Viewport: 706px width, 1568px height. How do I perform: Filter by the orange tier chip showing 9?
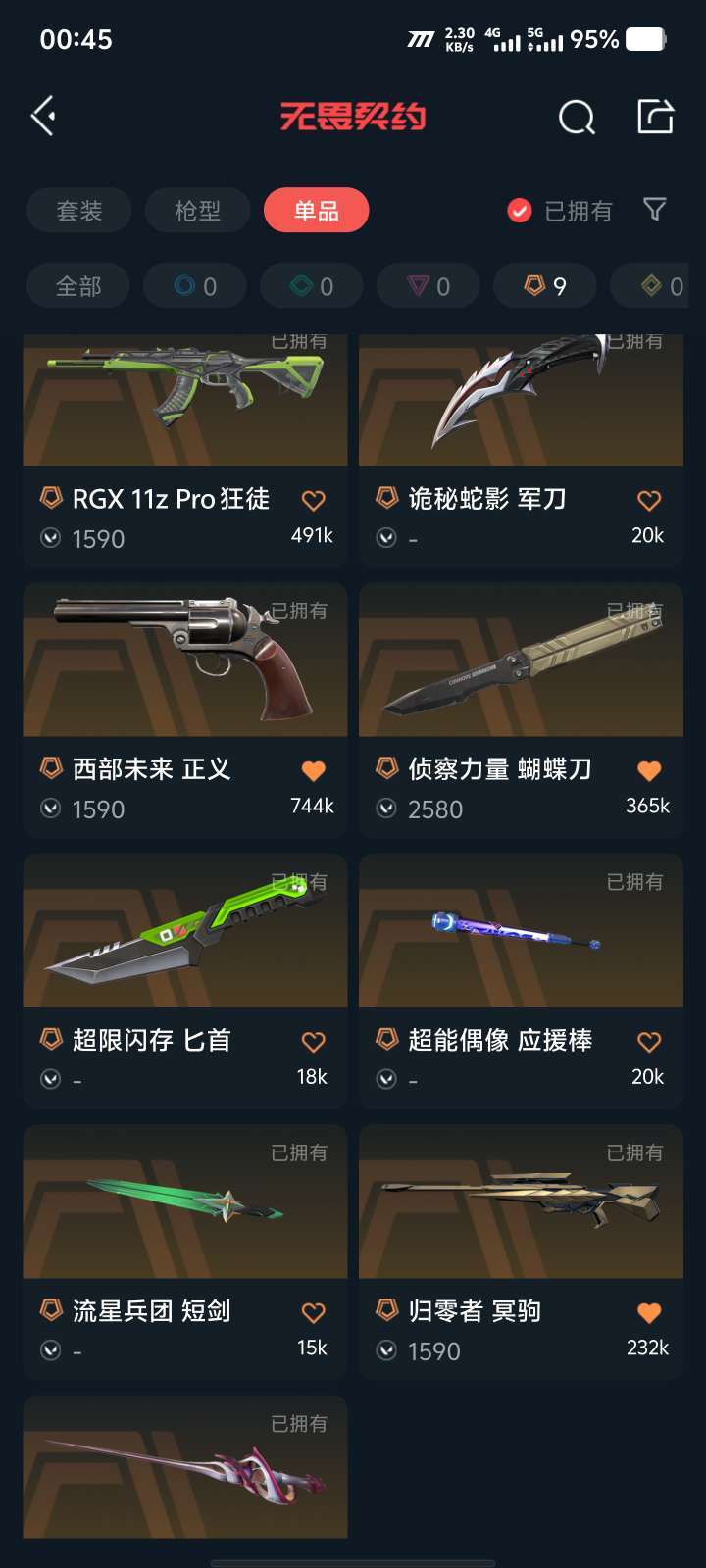(545, 286)
